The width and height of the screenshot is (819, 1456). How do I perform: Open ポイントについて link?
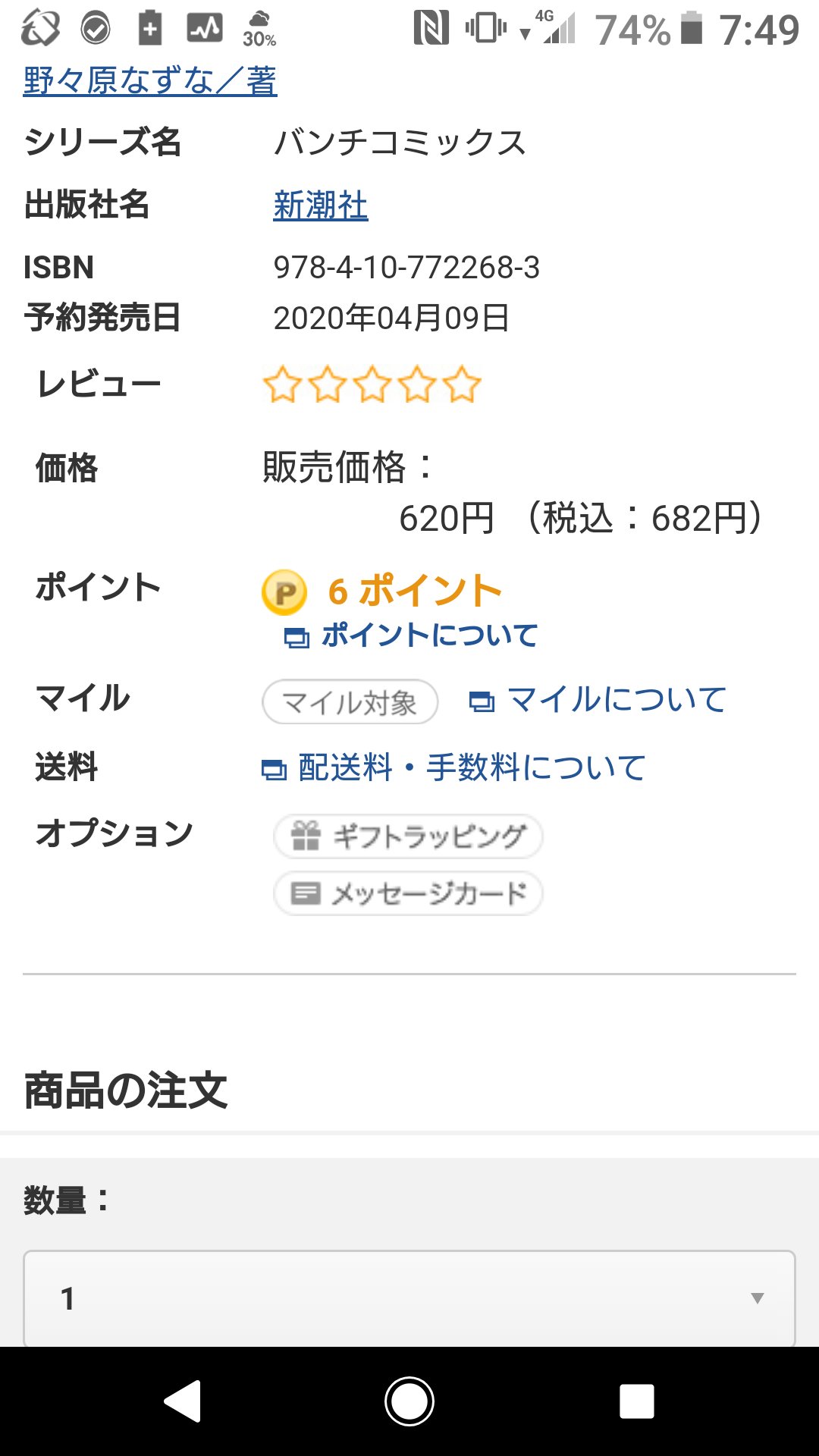[x=411, y=635]
